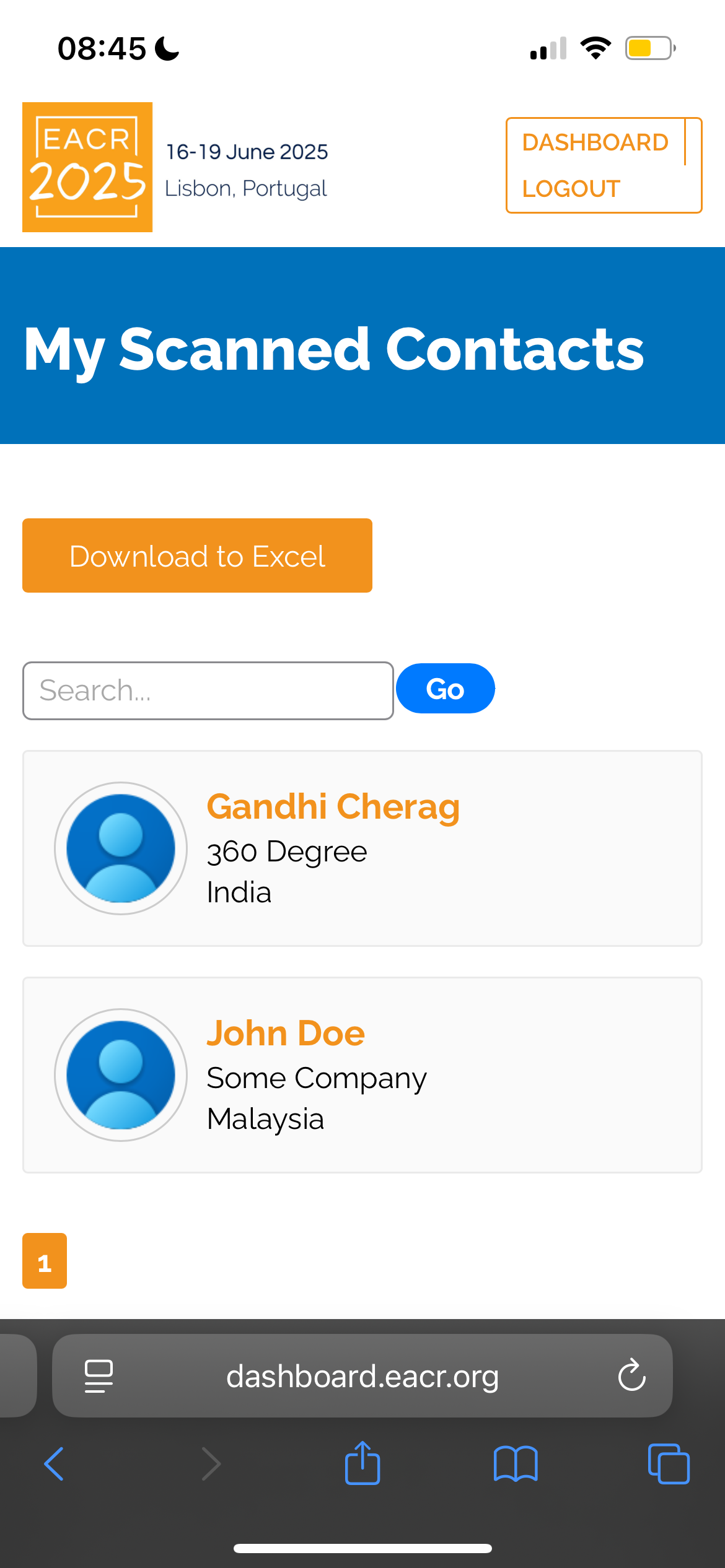Open John Doe's contact card
The height and width of the screenshot is (1568, 725).
(286, 1034)
